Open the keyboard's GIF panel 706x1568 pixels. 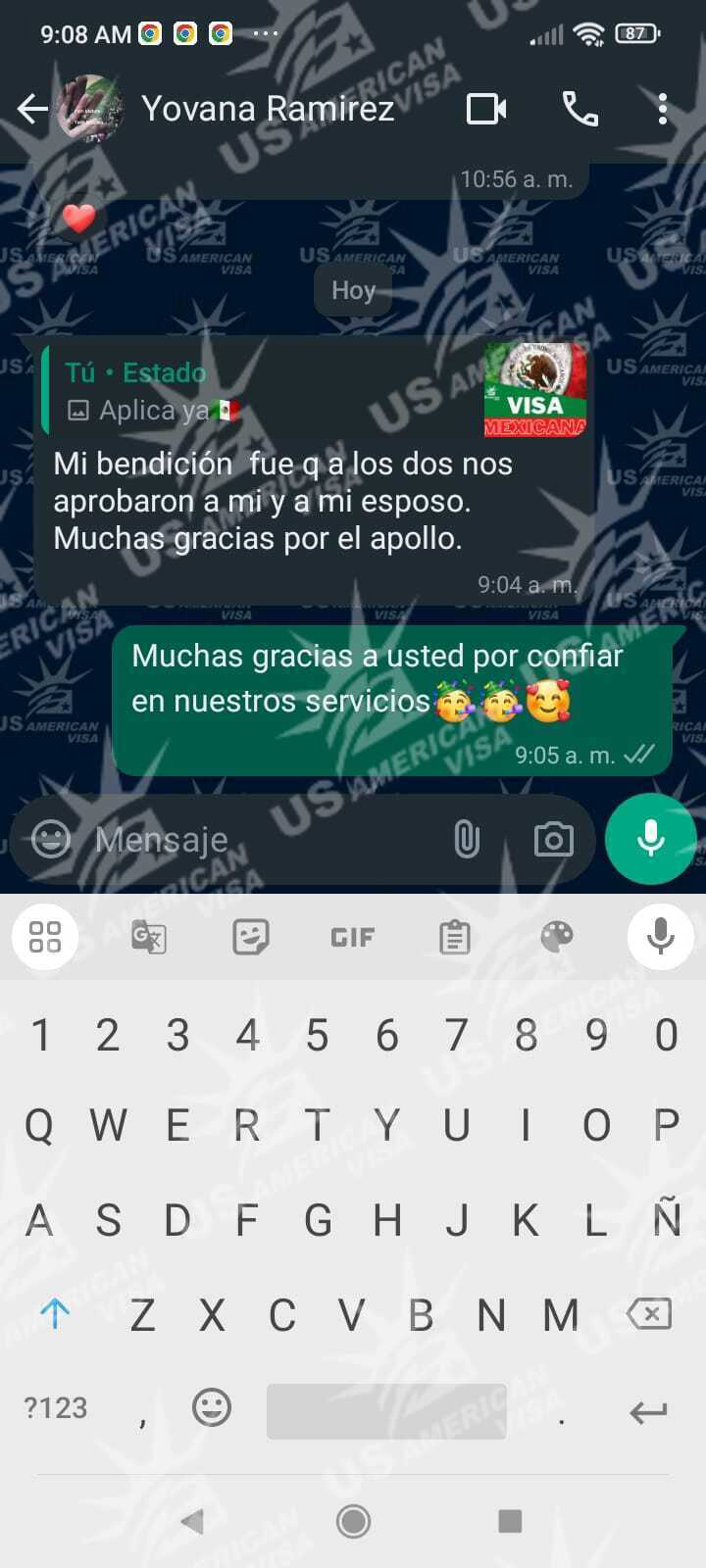click(x=352, y=938)
